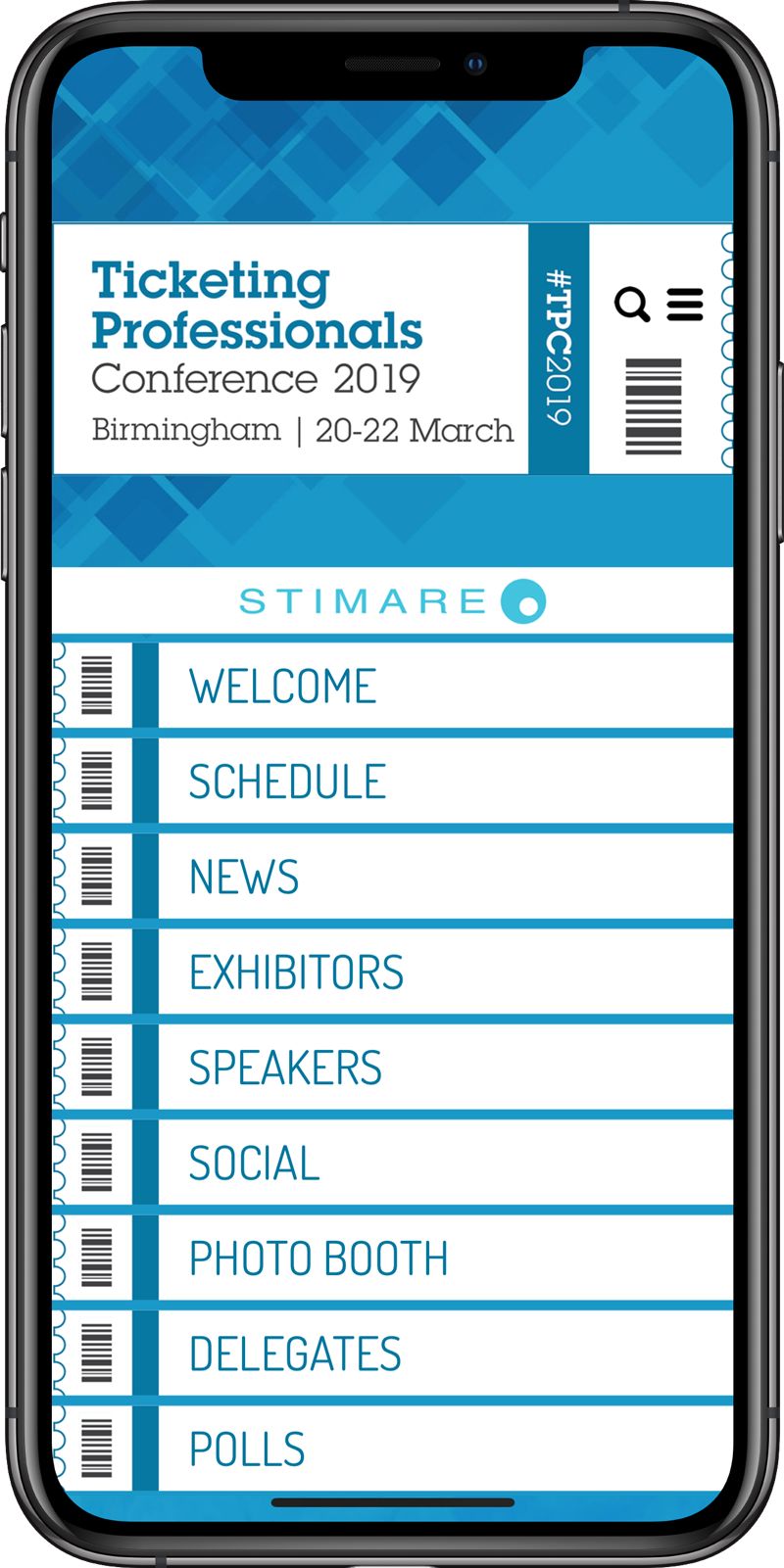784x1568 pixels.
Task: Open the Social section
Action: pyautogui.click(x=393, y=1163)
